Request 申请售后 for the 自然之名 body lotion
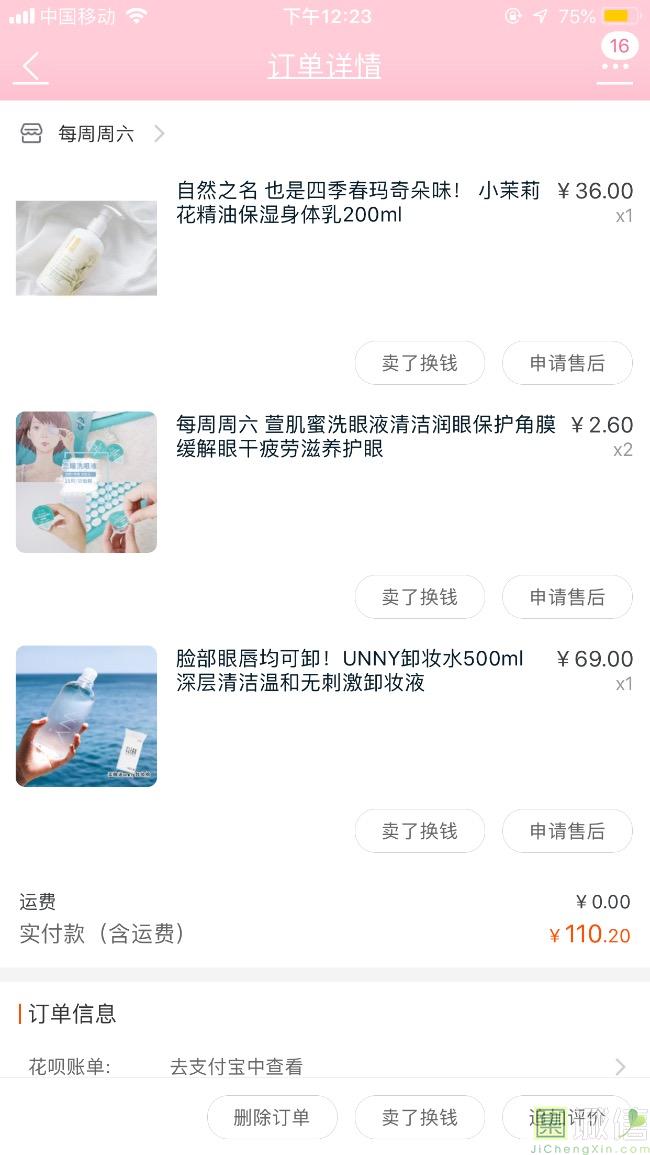This screenshot has height=1155, width=650. click(x=567, y=363)
